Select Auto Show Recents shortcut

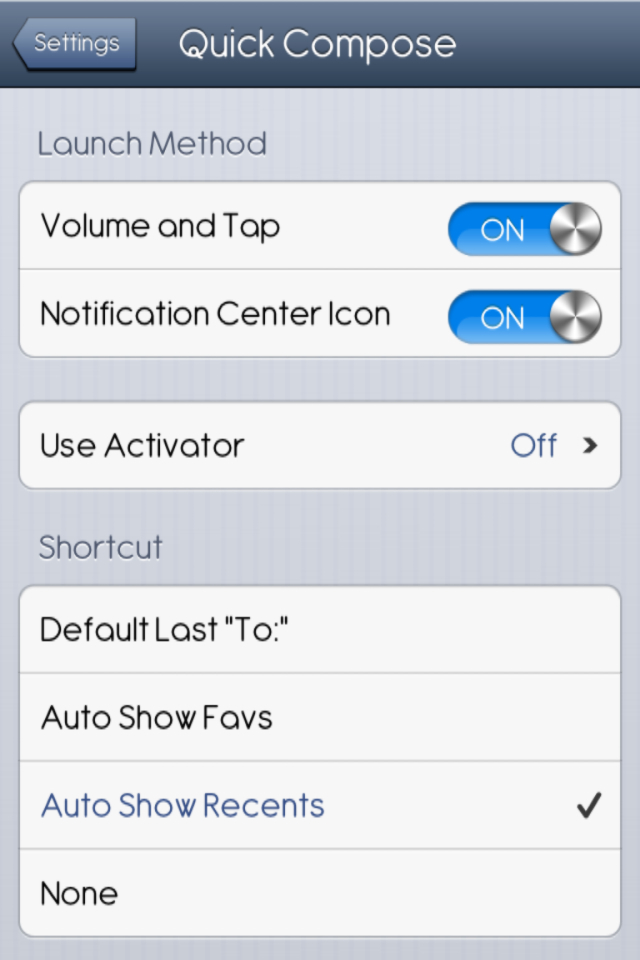click(320, 805)
